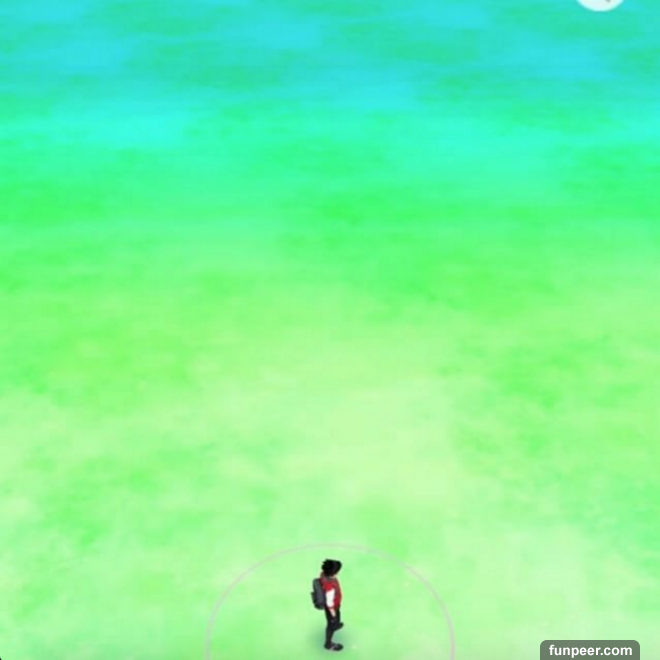Tap the compass button to reorient map
This screenshot has height=660, width=660.
click(601, 3)
